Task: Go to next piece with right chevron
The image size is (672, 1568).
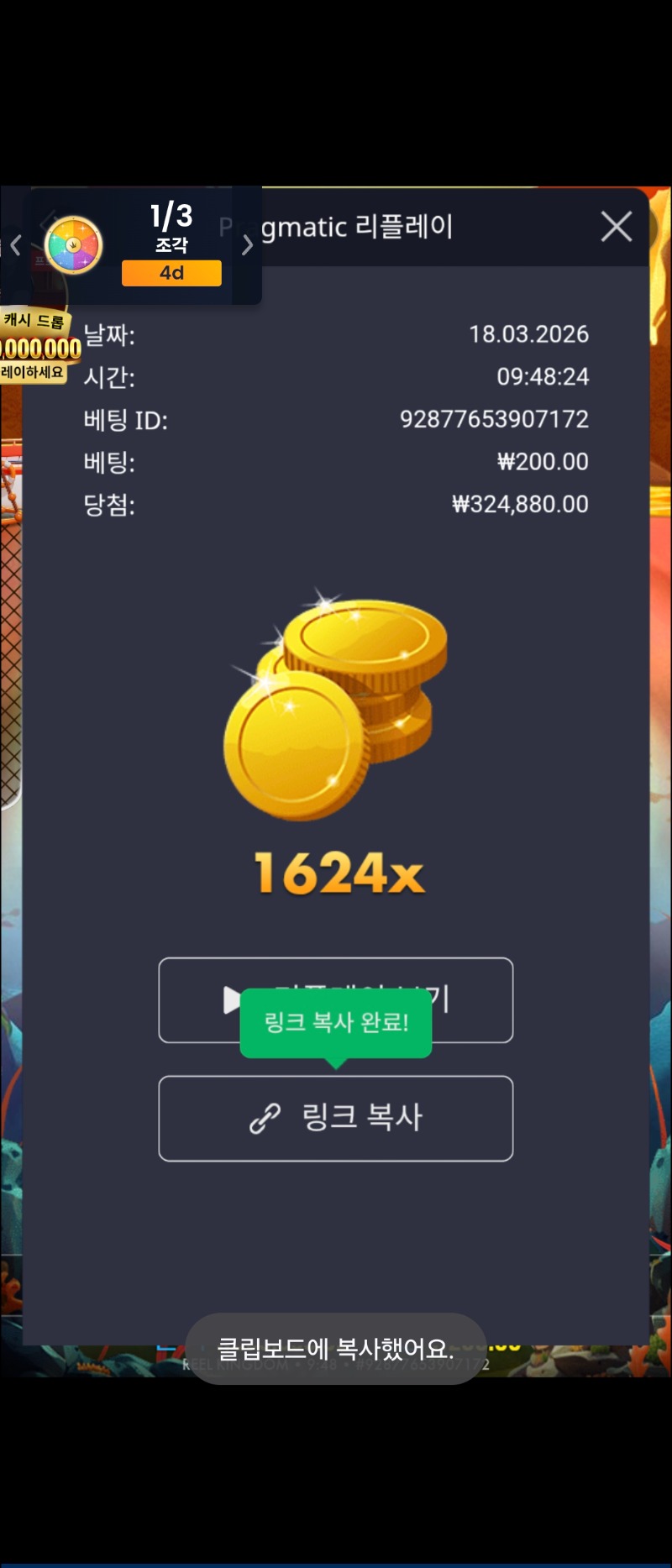Action: (247, 245)
